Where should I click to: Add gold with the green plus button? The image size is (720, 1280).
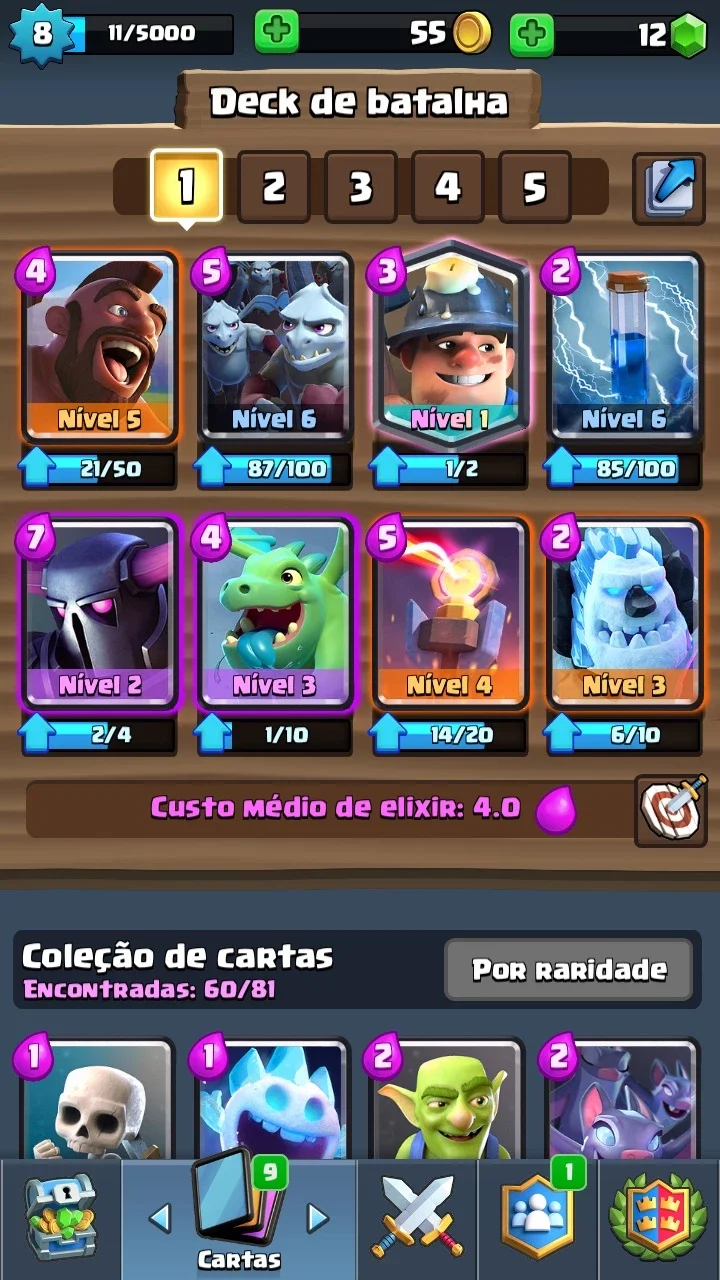click(276, 34)
